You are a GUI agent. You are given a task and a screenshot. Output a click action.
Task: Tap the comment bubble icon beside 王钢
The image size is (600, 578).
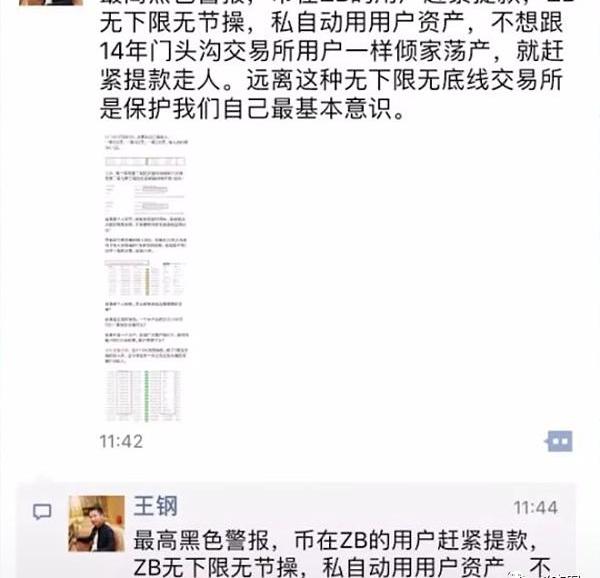pyautogui.click(x=42, y=512)
